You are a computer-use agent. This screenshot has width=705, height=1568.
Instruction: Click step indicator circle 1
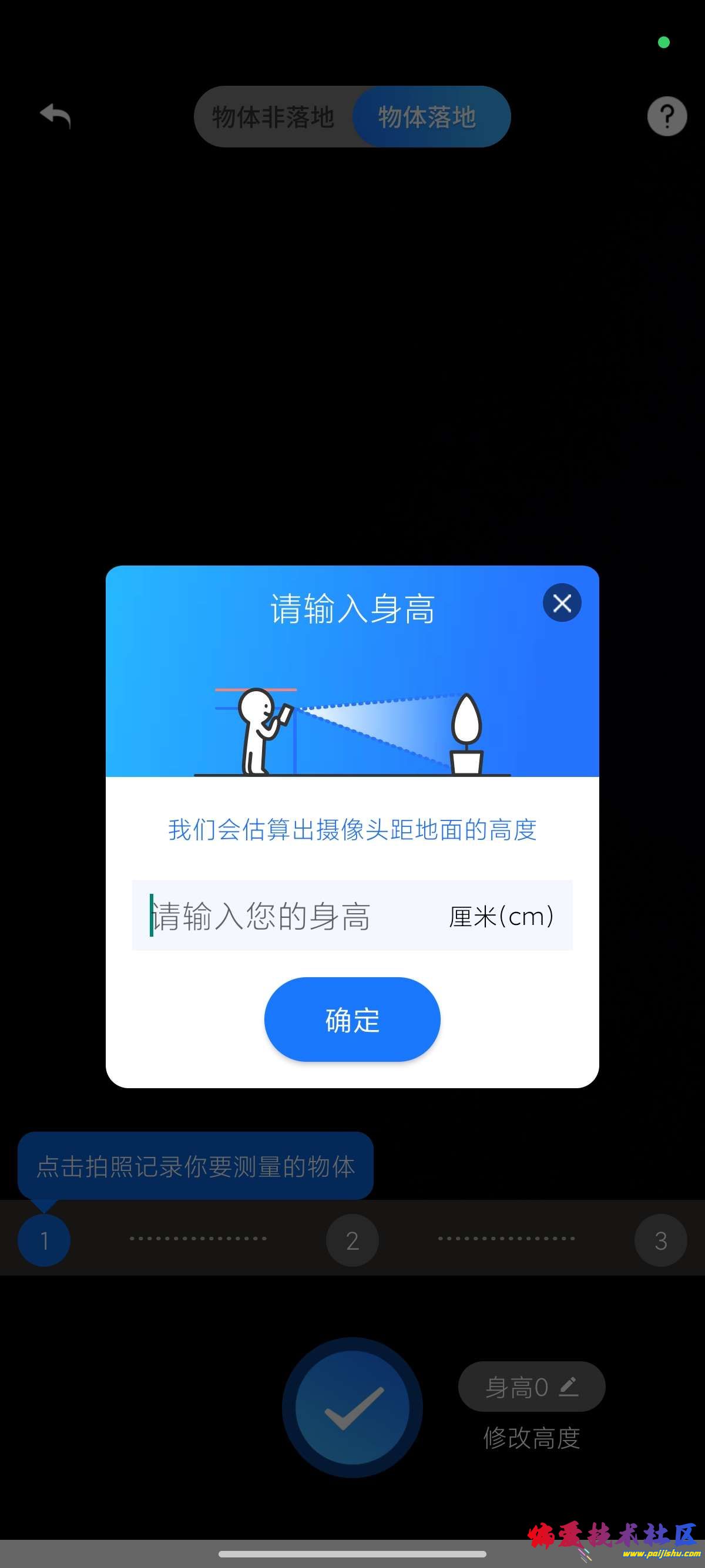(43, 1240)
